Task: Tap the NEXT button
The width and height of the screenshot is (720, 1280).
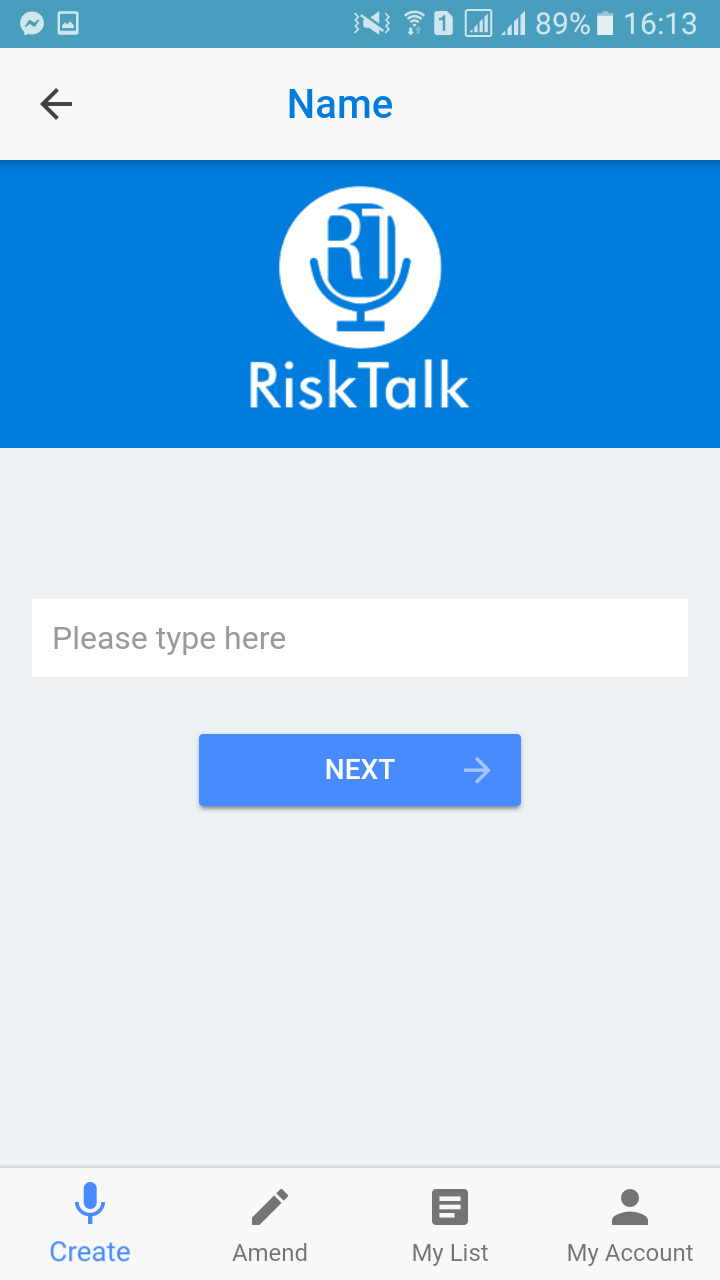Action: pyautogui.click(x=360, y=770)
